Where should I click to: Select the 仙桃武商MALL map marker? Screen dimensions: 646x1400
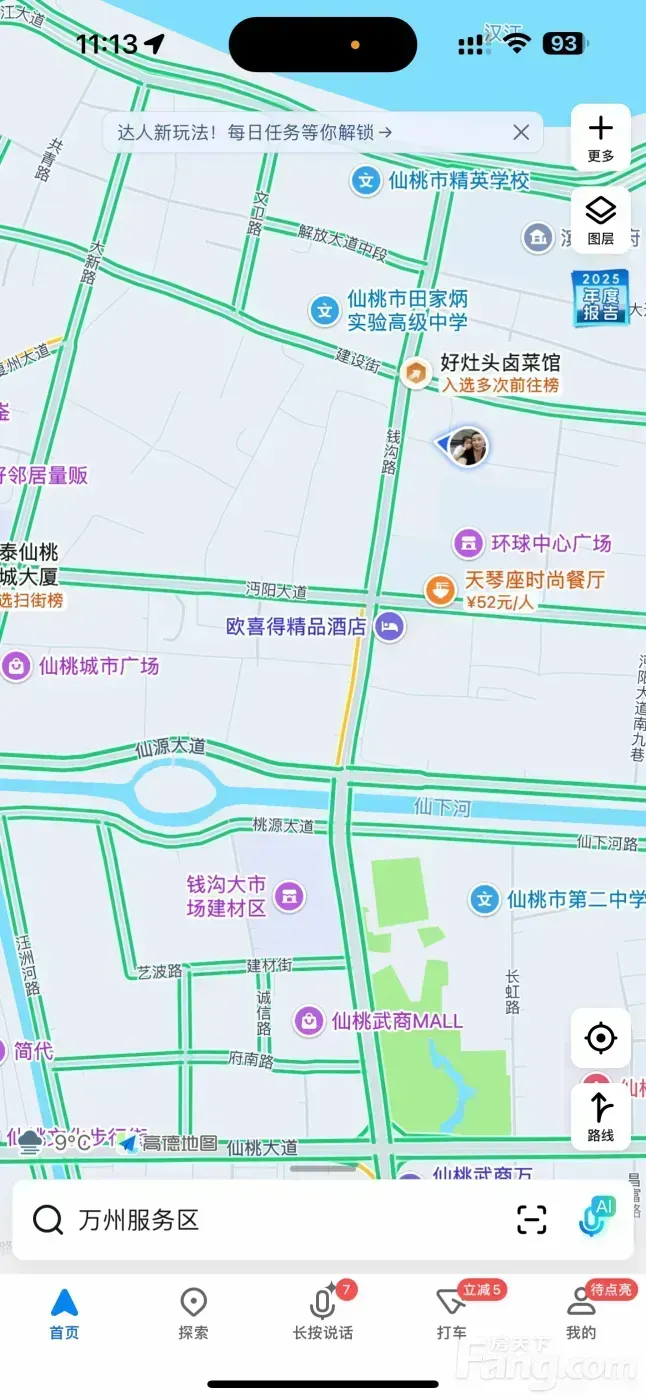309,1021
